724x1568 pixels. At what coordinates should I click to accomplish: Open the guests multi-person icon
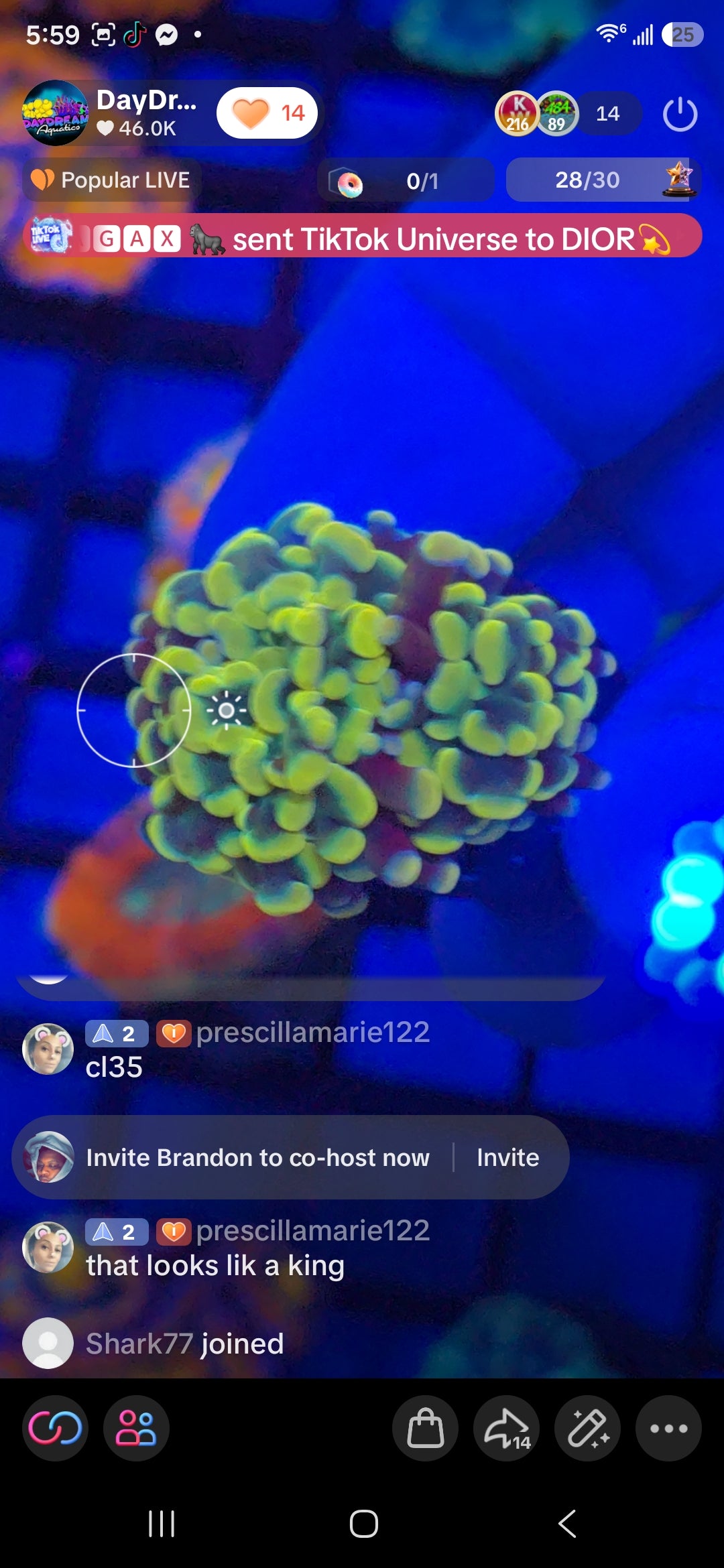click(x=136, y=1428)
